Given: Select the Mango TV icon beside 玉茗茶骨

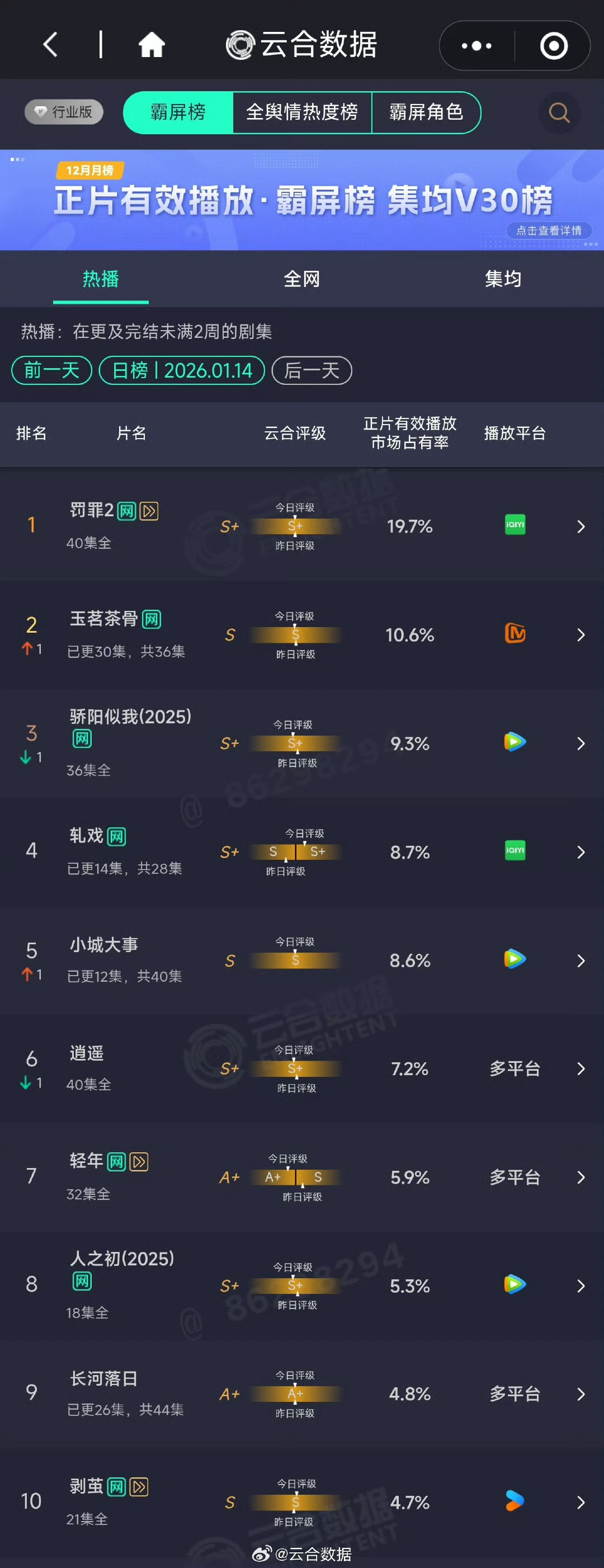Looking at the screenshot, I should [x=515, y=634].
